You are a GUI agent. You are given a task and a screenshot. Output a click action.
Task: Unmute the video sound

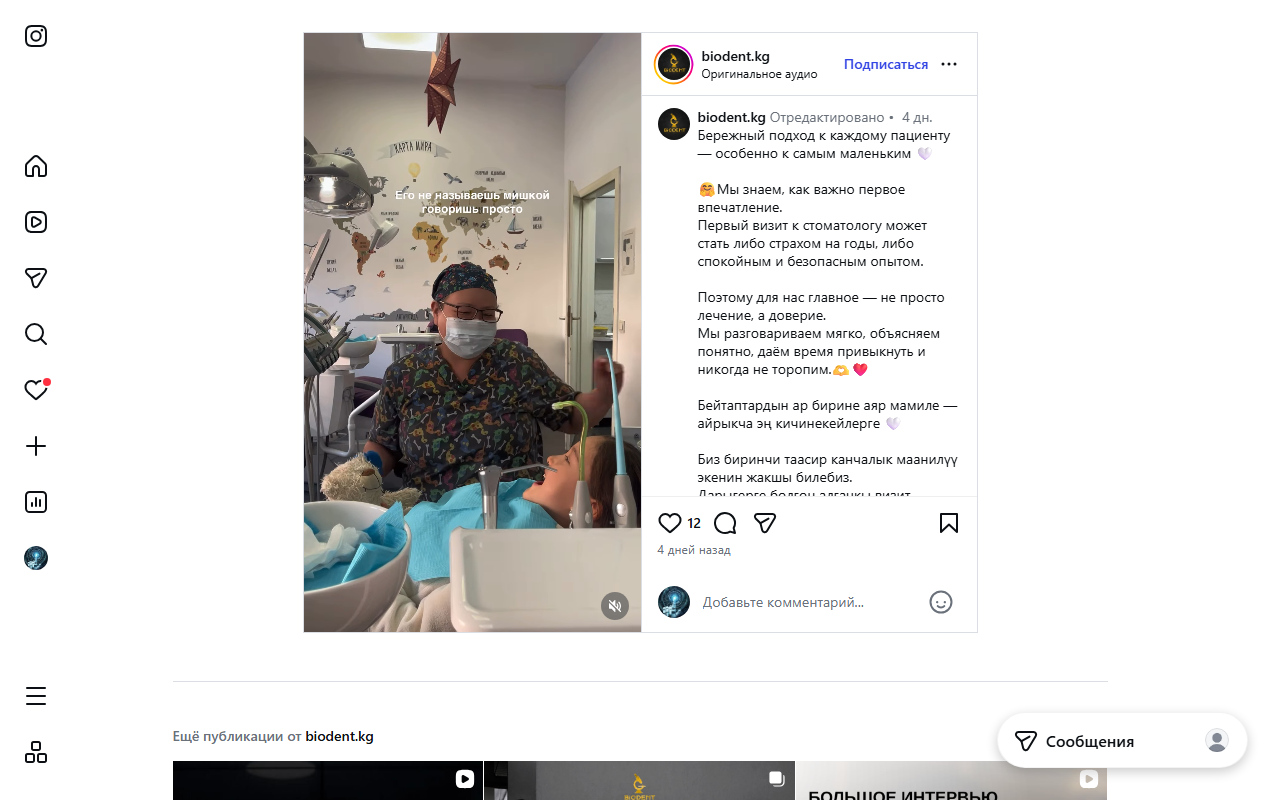coord(615,606)
